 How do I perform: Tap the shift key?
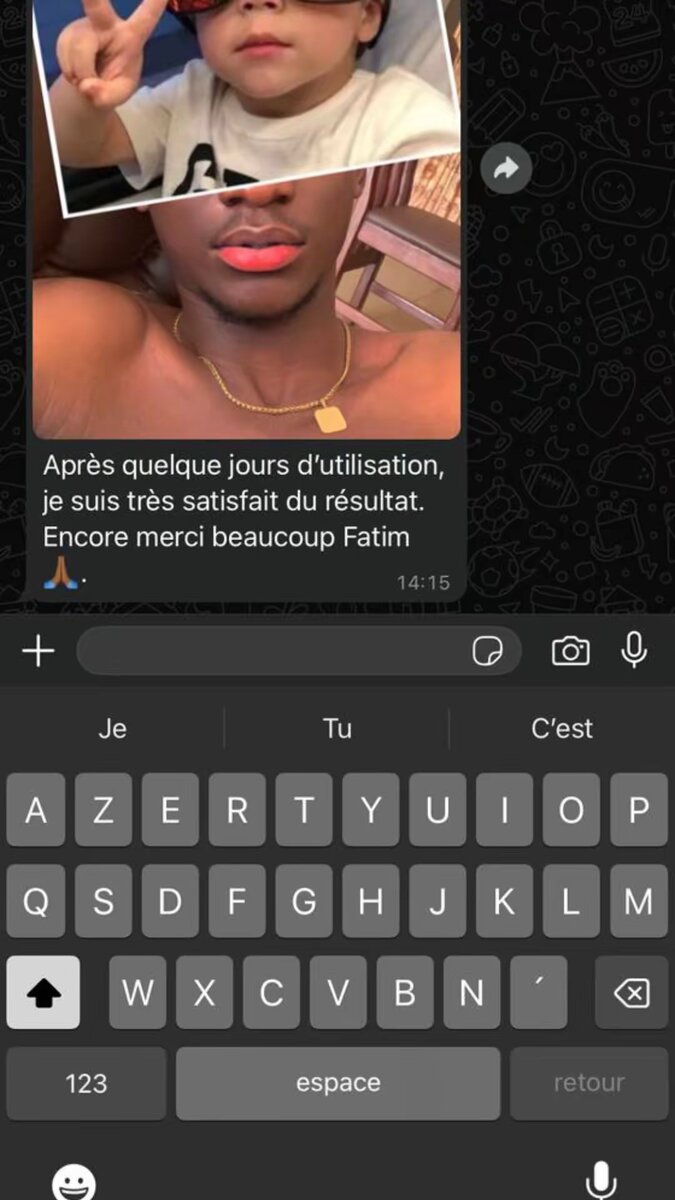pyautogui.click(x=43, y=992)
